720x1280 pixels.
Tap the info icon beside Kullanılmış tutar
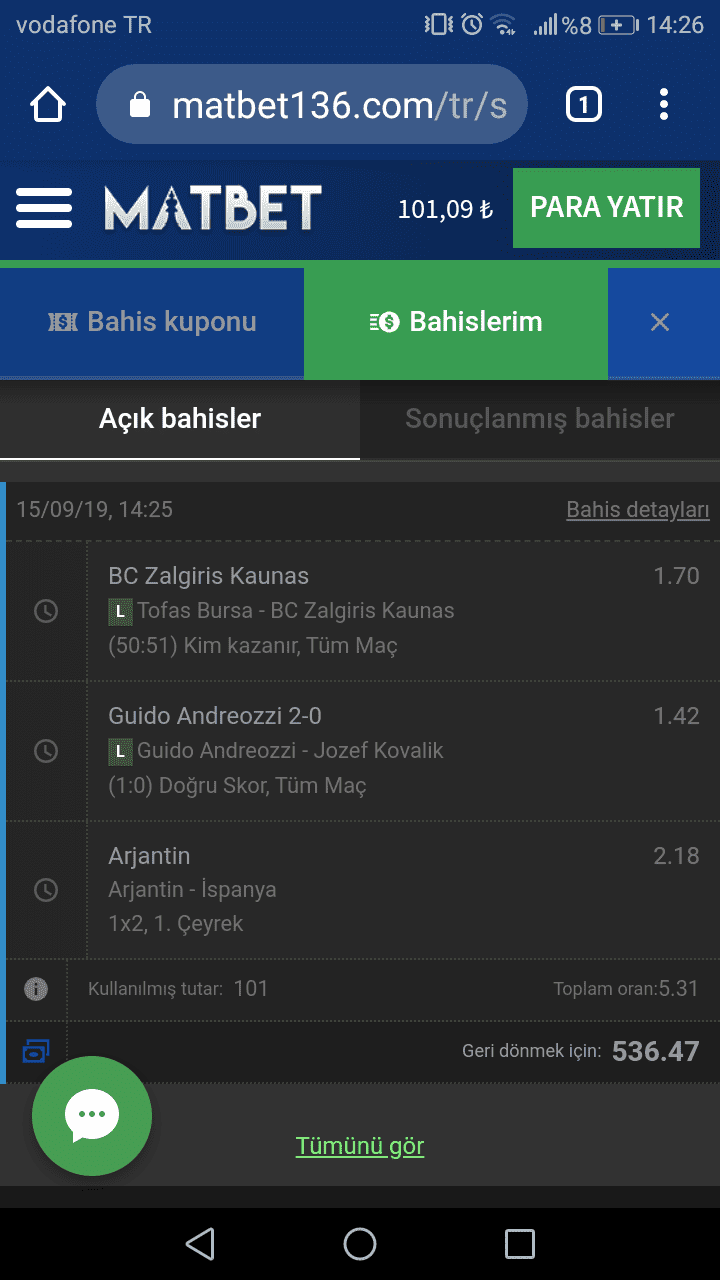36,989
